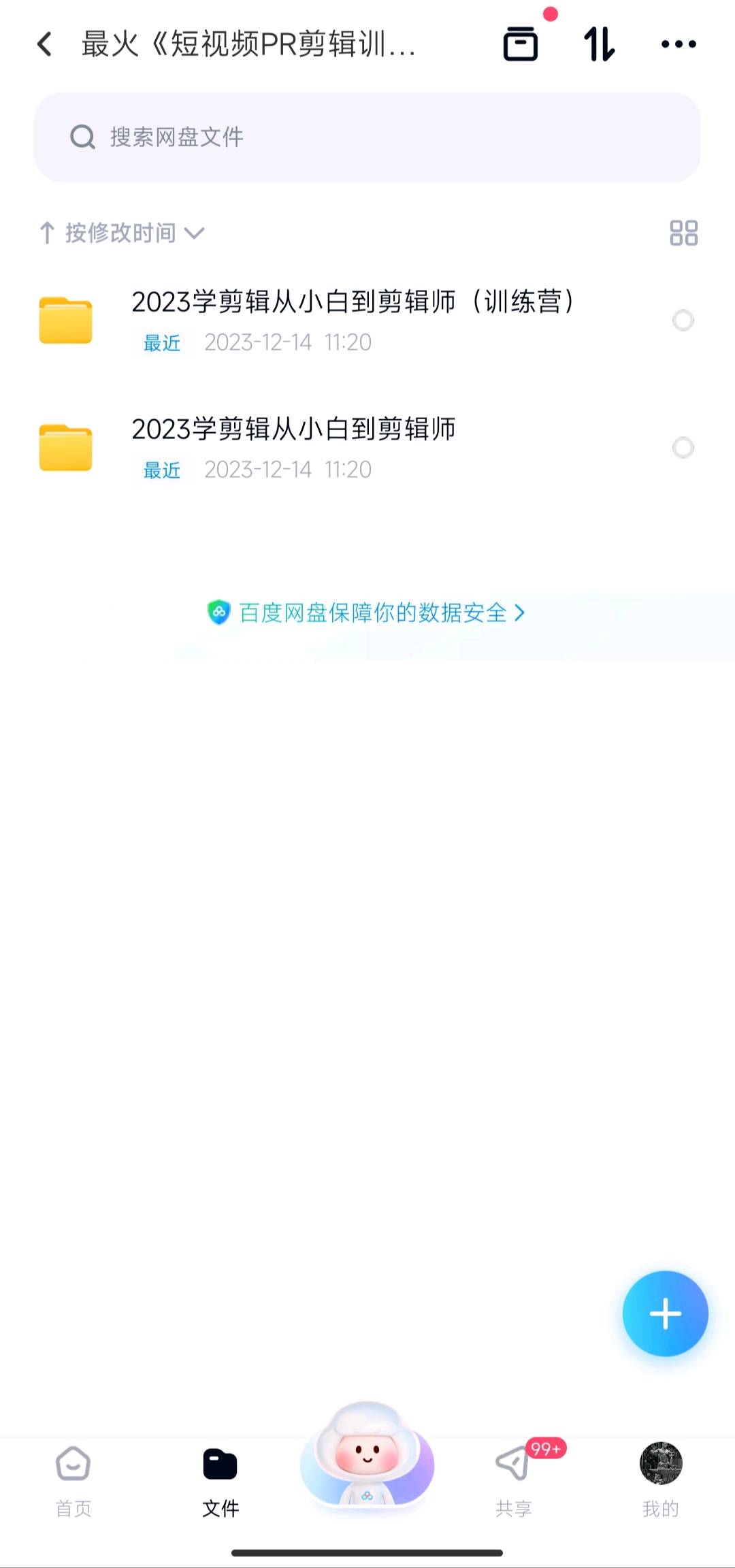Tick the circle beside folder 2023学剪辑从小白到剪辑师
The width and height of the screenshot is (735, 1568).
[683, 447]
